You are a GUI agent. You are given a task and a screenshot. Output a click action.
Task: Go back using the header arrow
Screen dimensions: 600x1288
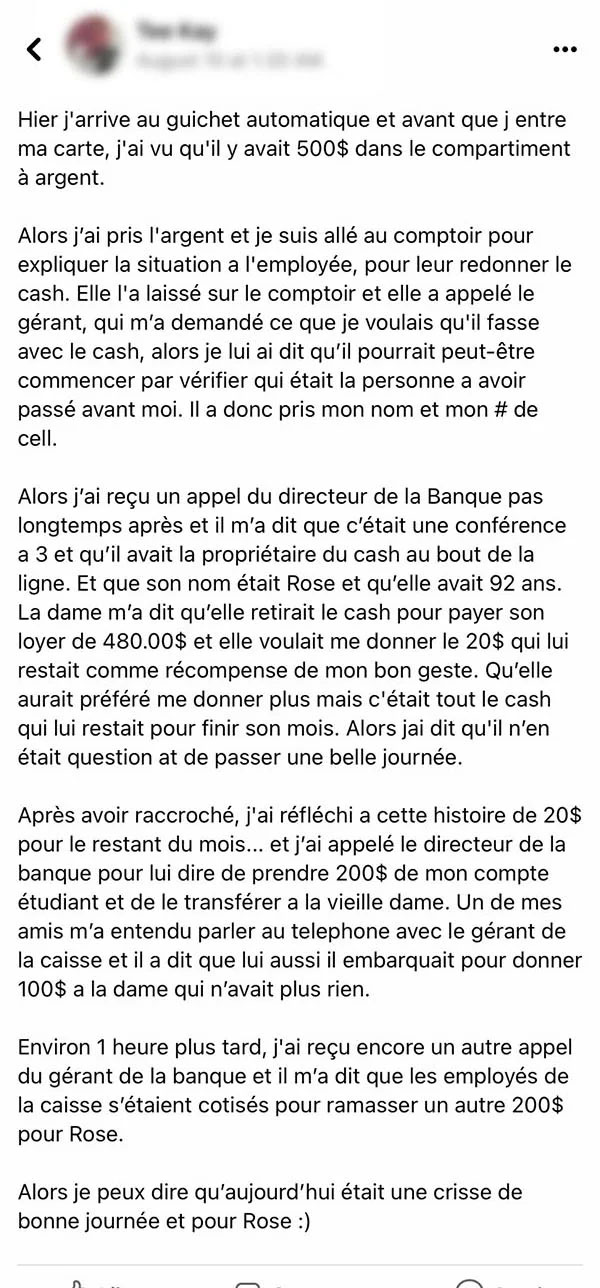click(34, 48)
